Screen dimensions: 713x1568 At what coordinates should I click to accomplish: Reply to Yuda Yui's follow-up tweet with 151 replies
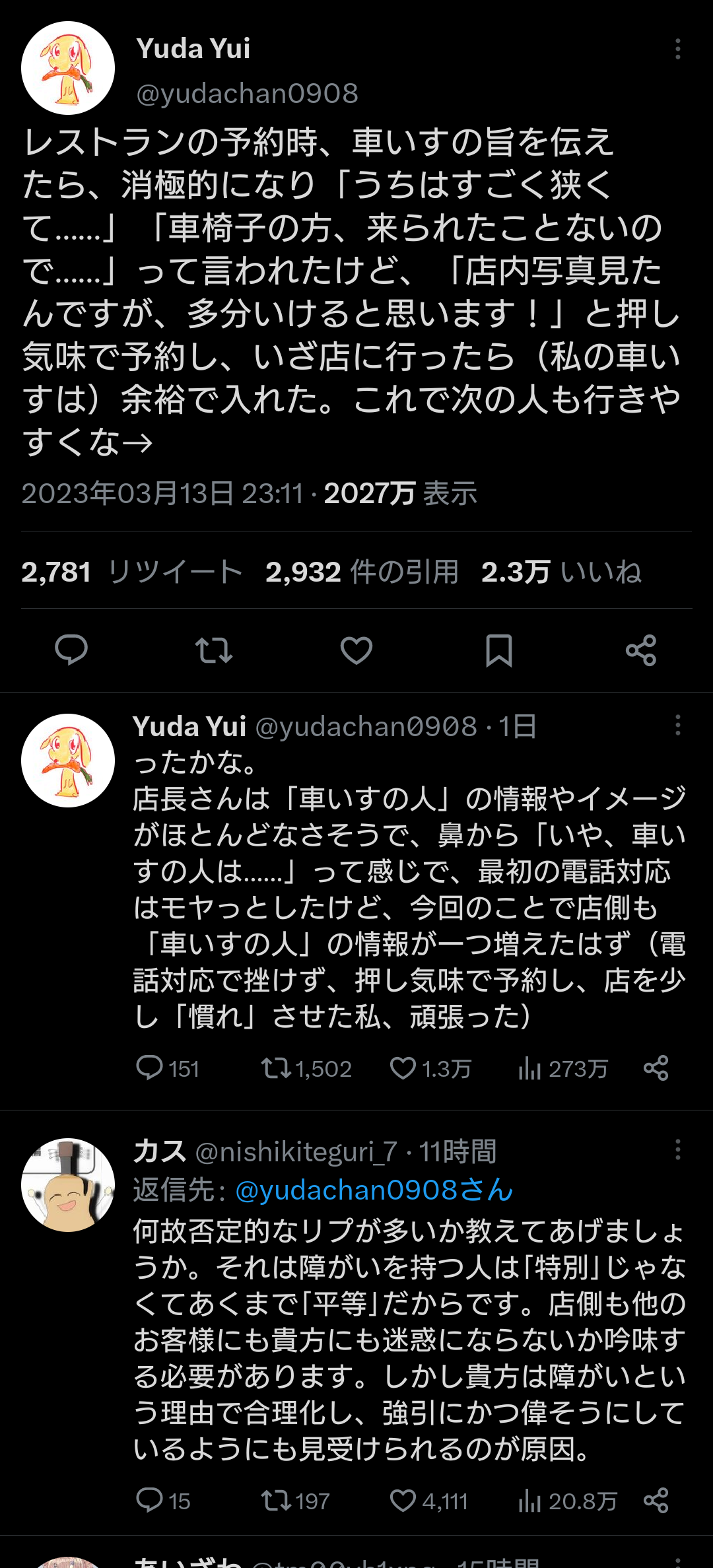pyautogui.click(x=167, y=1068)
